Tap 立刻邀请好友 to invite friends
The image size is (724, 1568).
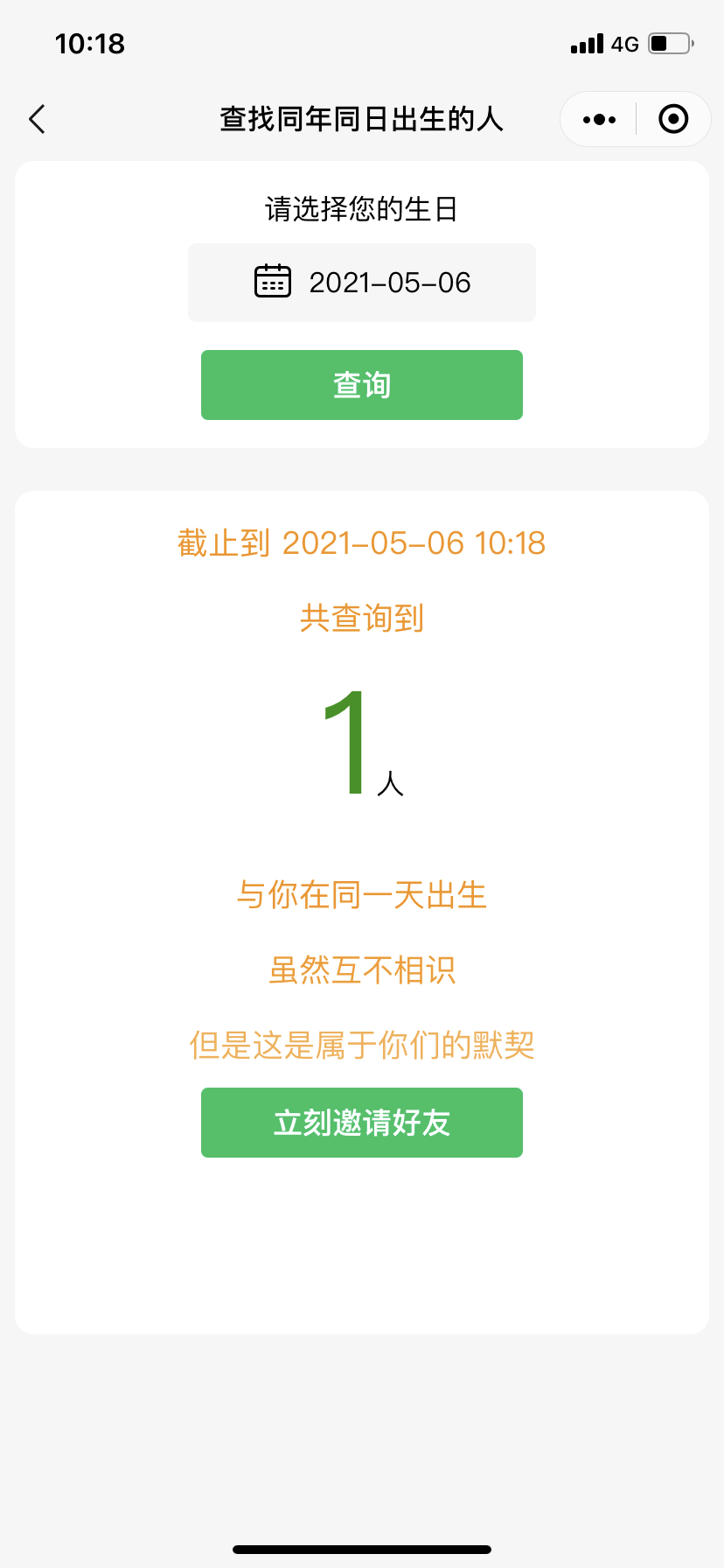tap(362, 1123)
